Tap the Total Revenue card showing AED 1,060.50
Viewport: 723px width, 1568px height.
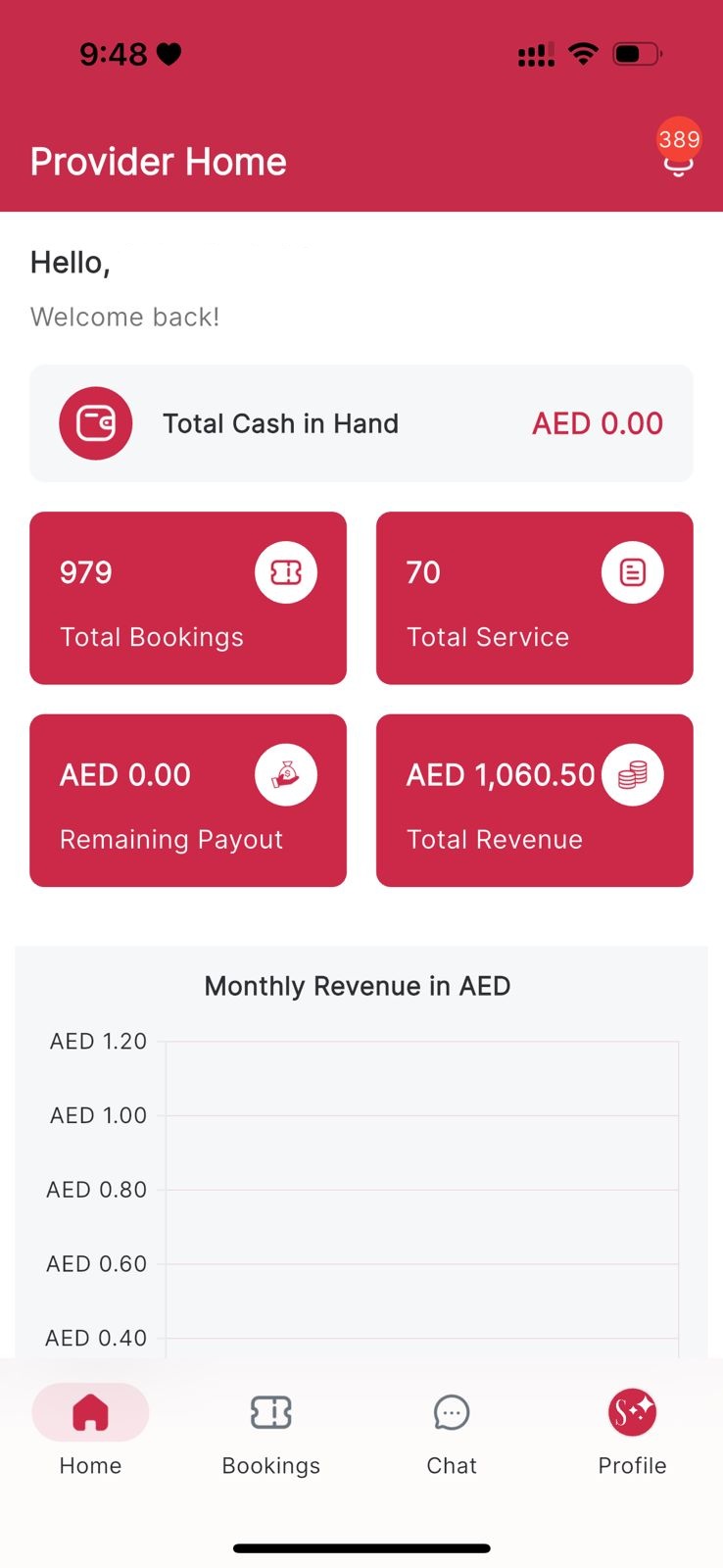535,801
